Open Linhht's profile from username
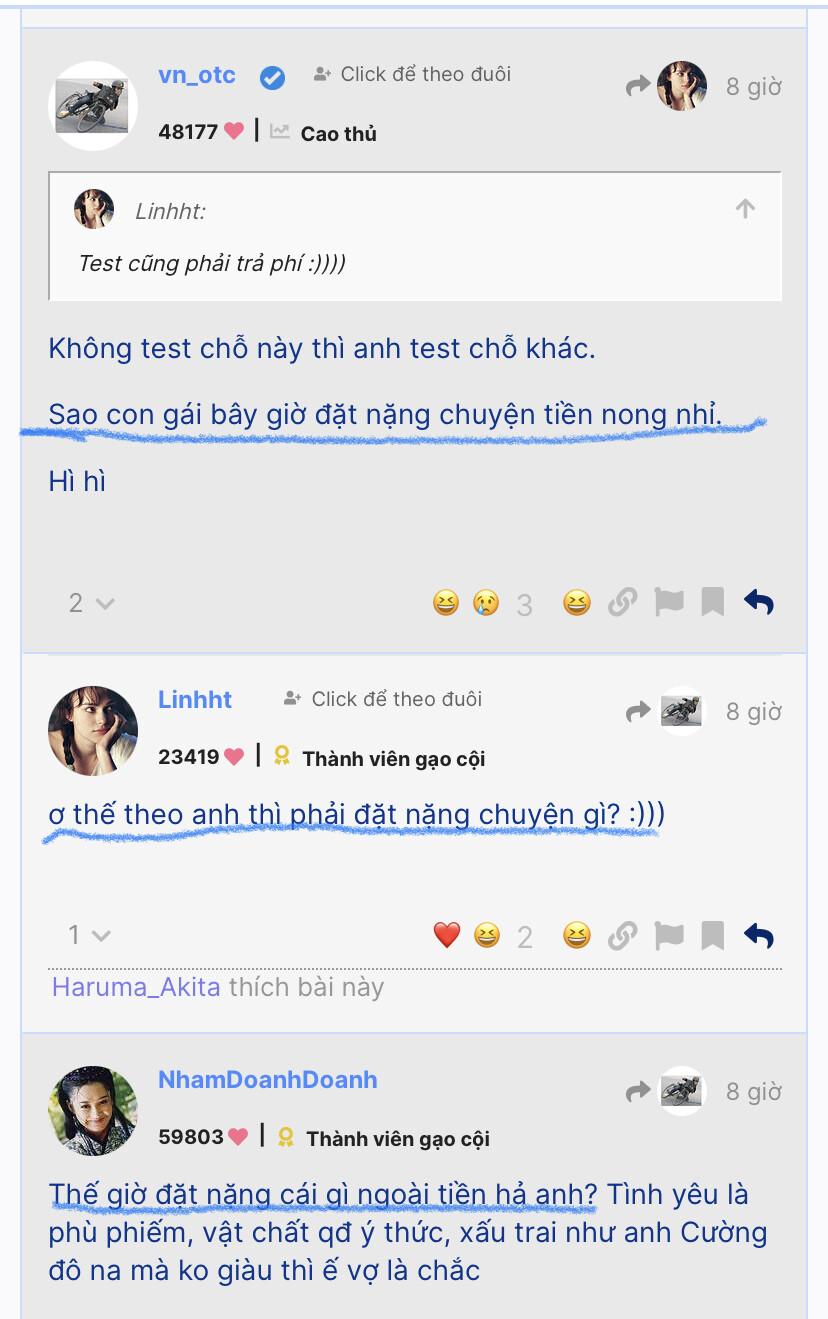The height and width of the screenshot is (1319, 828). coord(195,700)
